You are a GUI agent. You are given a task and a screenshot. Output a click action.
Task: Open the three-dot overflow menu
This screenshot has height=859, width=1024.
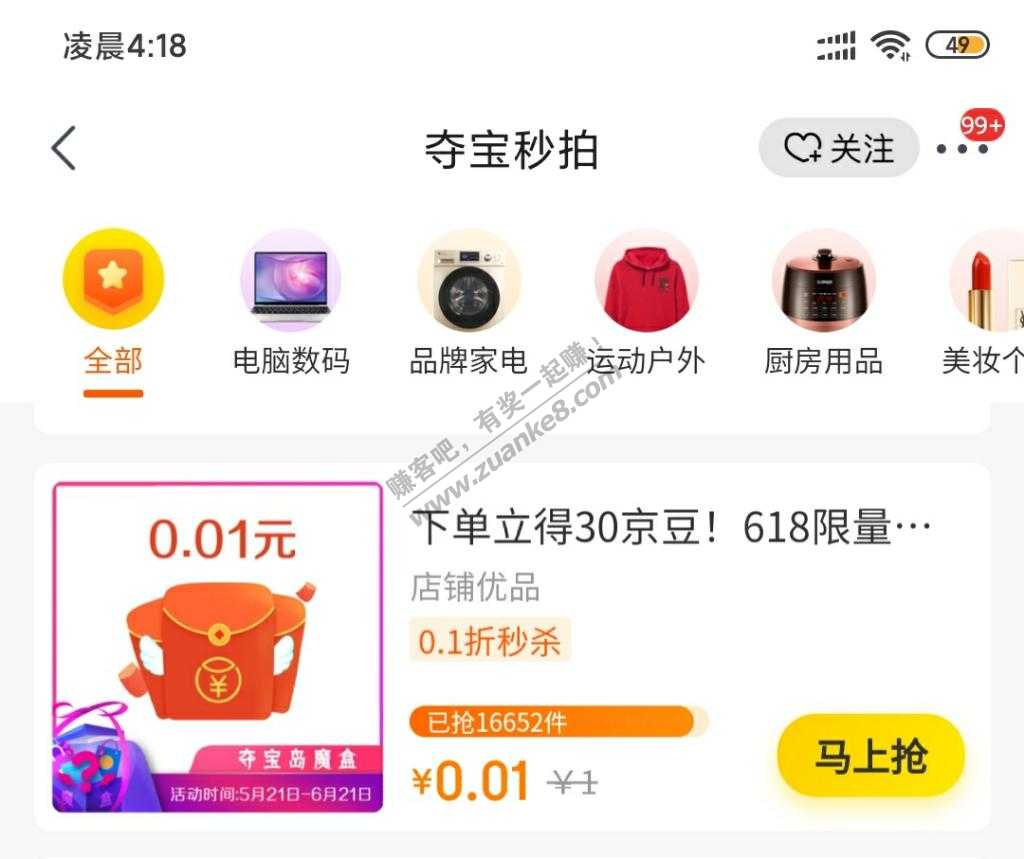[x=961, y=150]
